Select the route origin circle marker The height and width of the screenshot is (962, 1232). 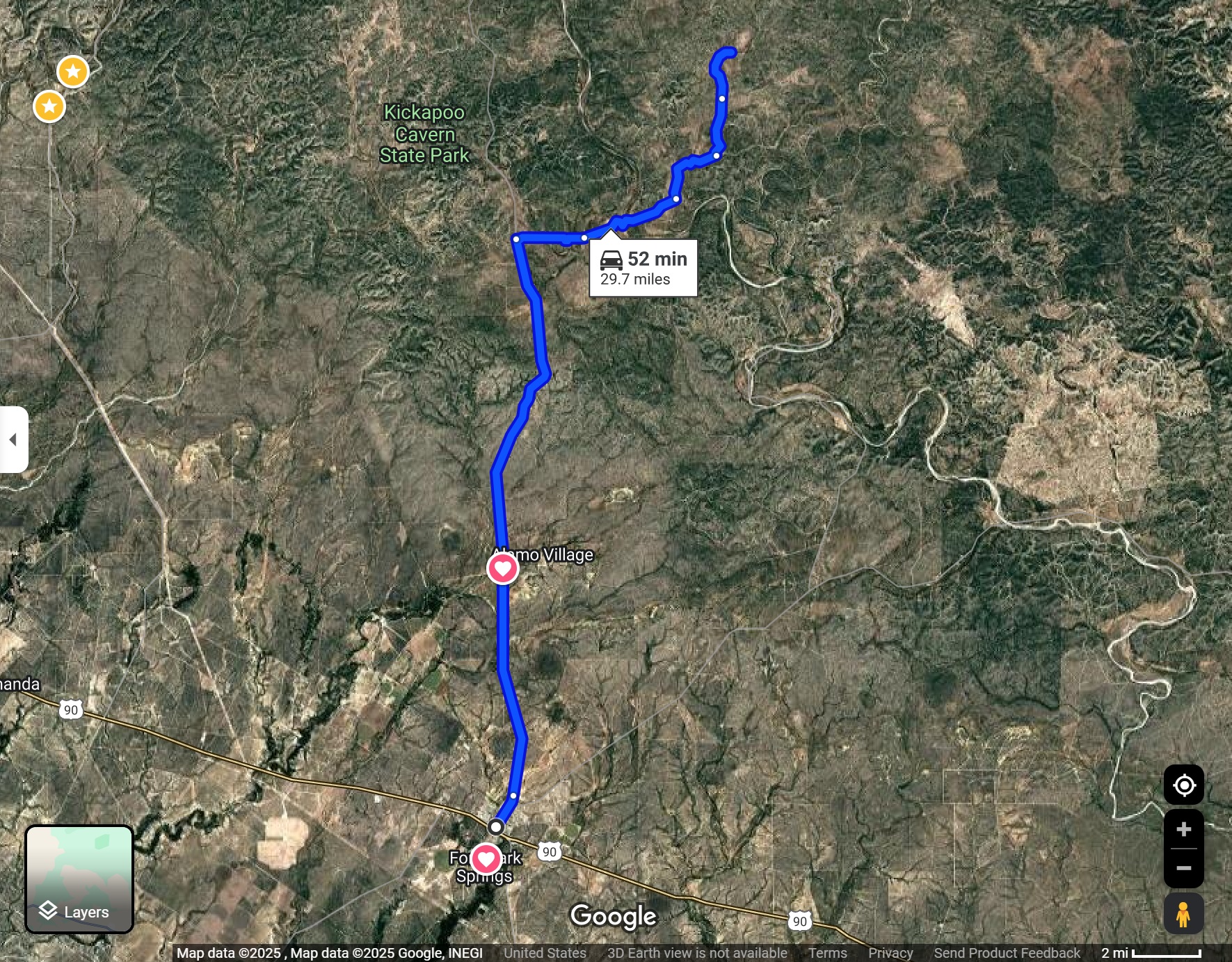[x=496, y=827]
